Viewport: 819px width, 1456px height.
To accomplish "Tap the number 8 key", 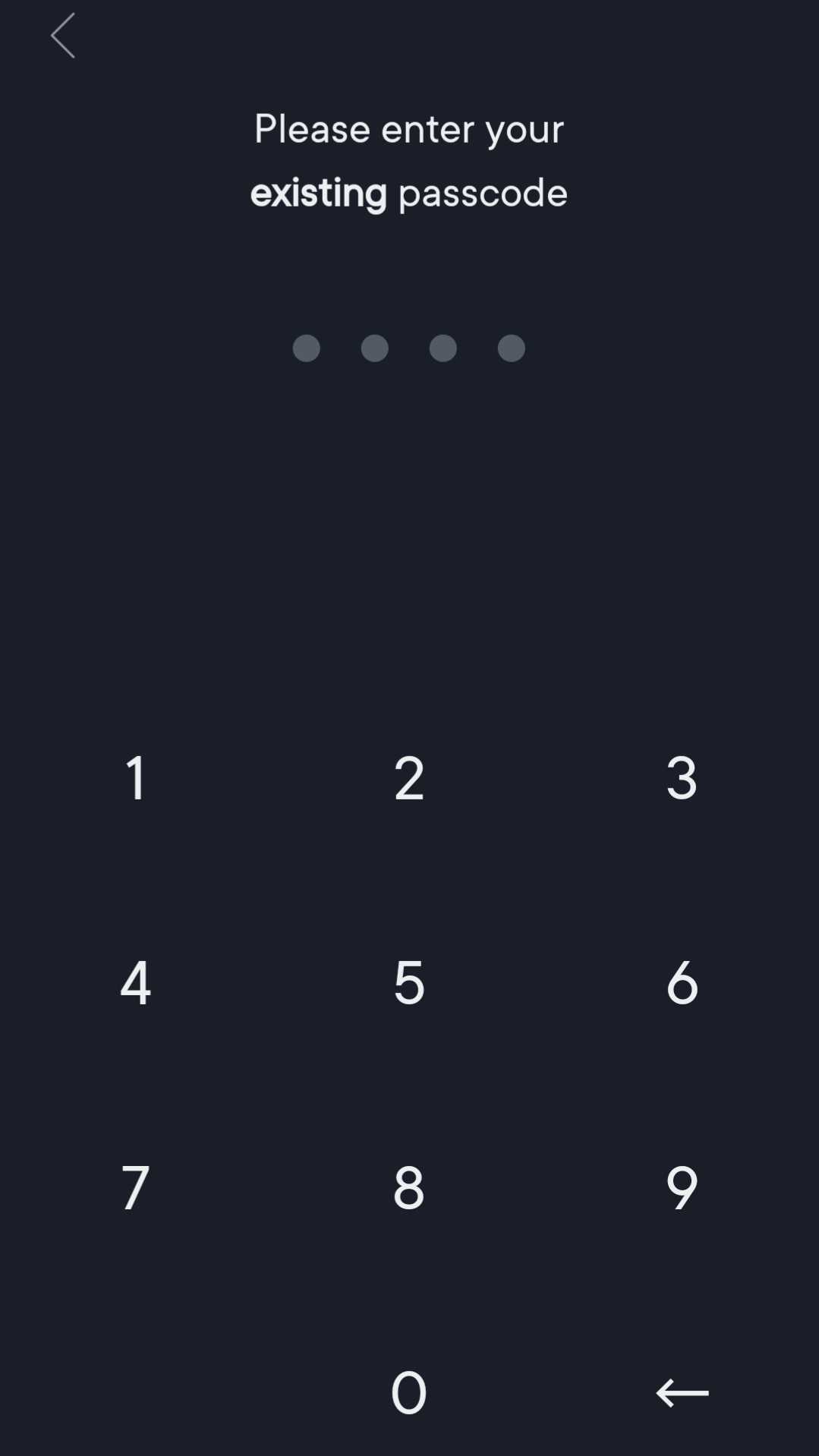I will (409, 1187).
